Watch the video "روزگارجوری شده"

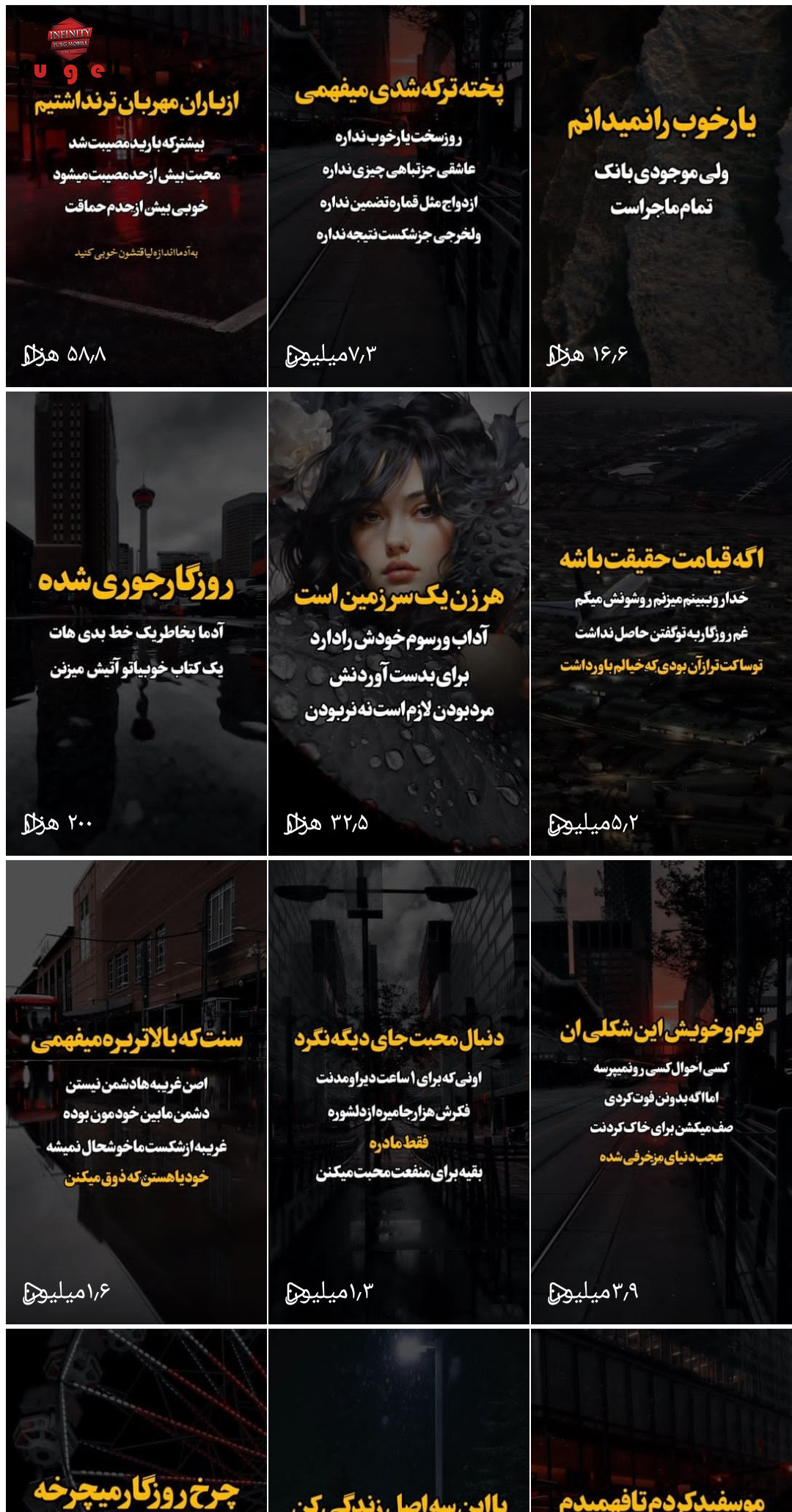point(136,623)
